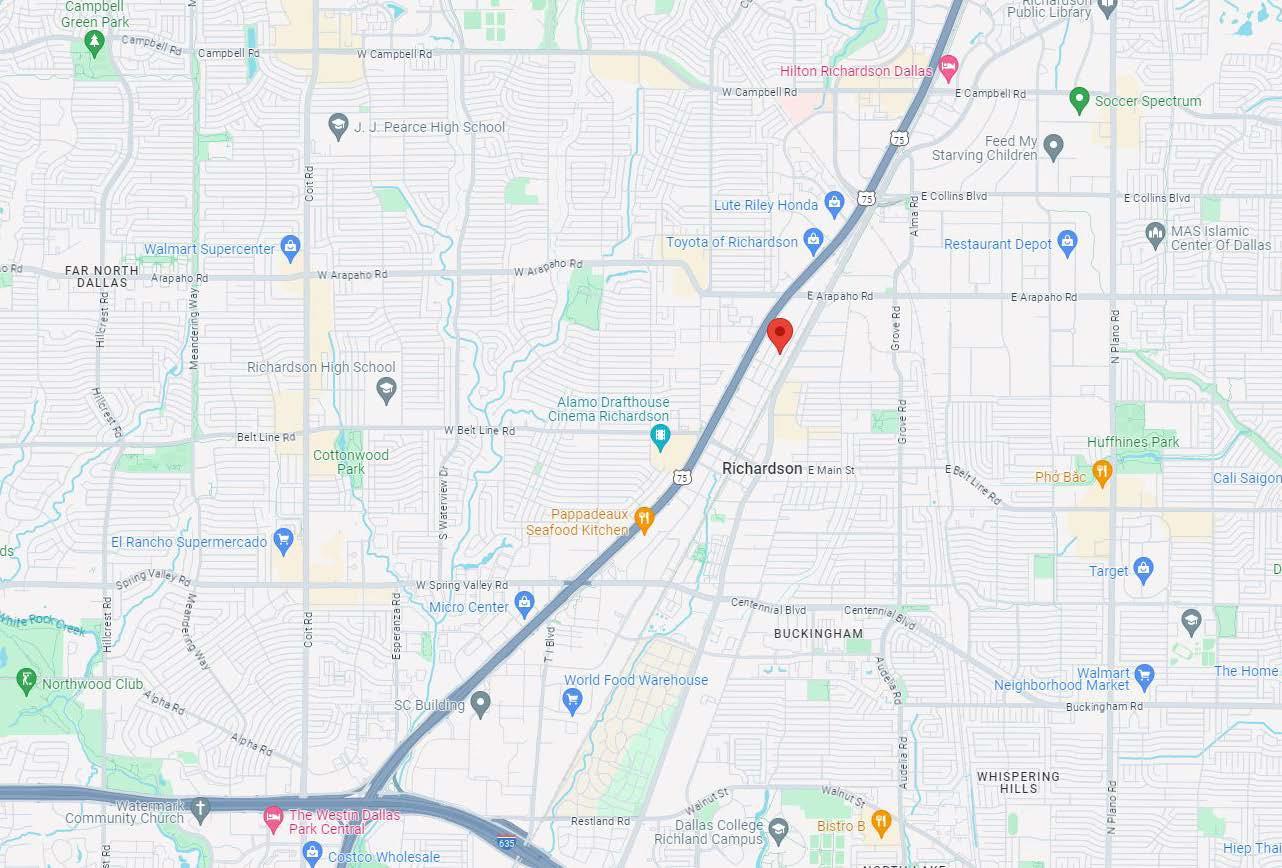The image size is (1282, 868).
Task: Tap the World Food Warehouse pin
Action: pos(573,701)
